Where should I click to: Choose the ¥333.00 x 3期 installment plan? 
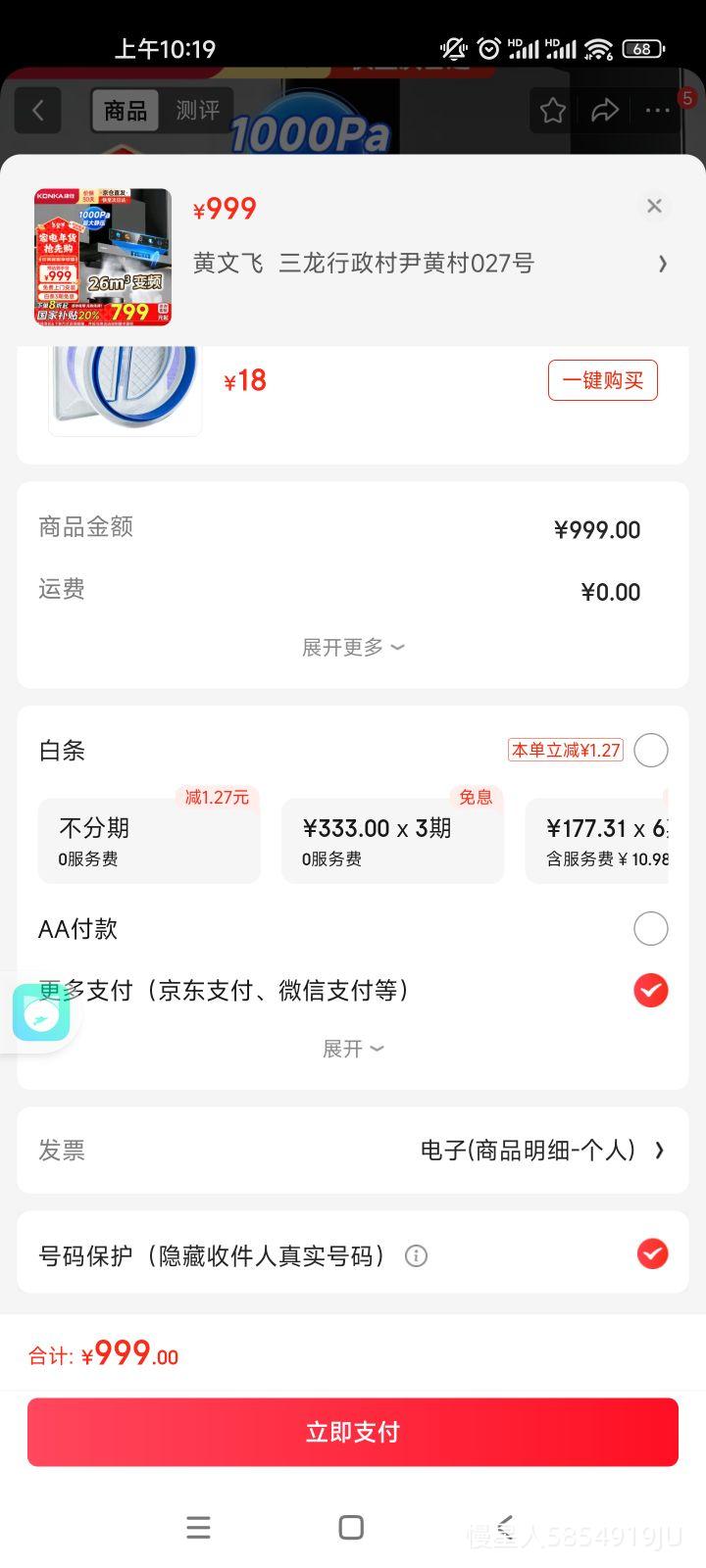tap(392, 840)
